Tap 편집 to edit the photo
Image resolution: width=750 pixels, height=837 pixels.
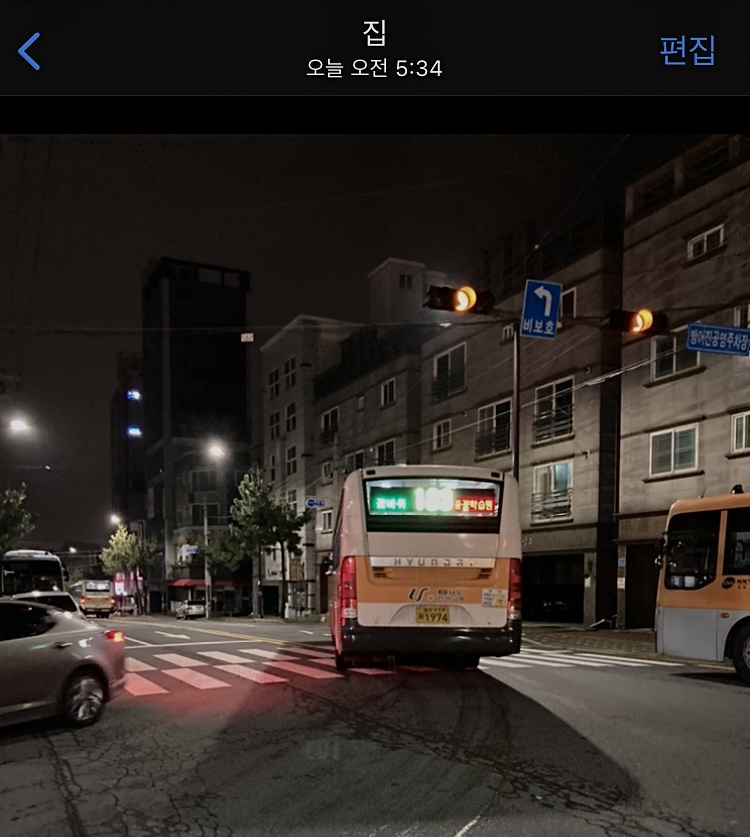pos(687,50)
